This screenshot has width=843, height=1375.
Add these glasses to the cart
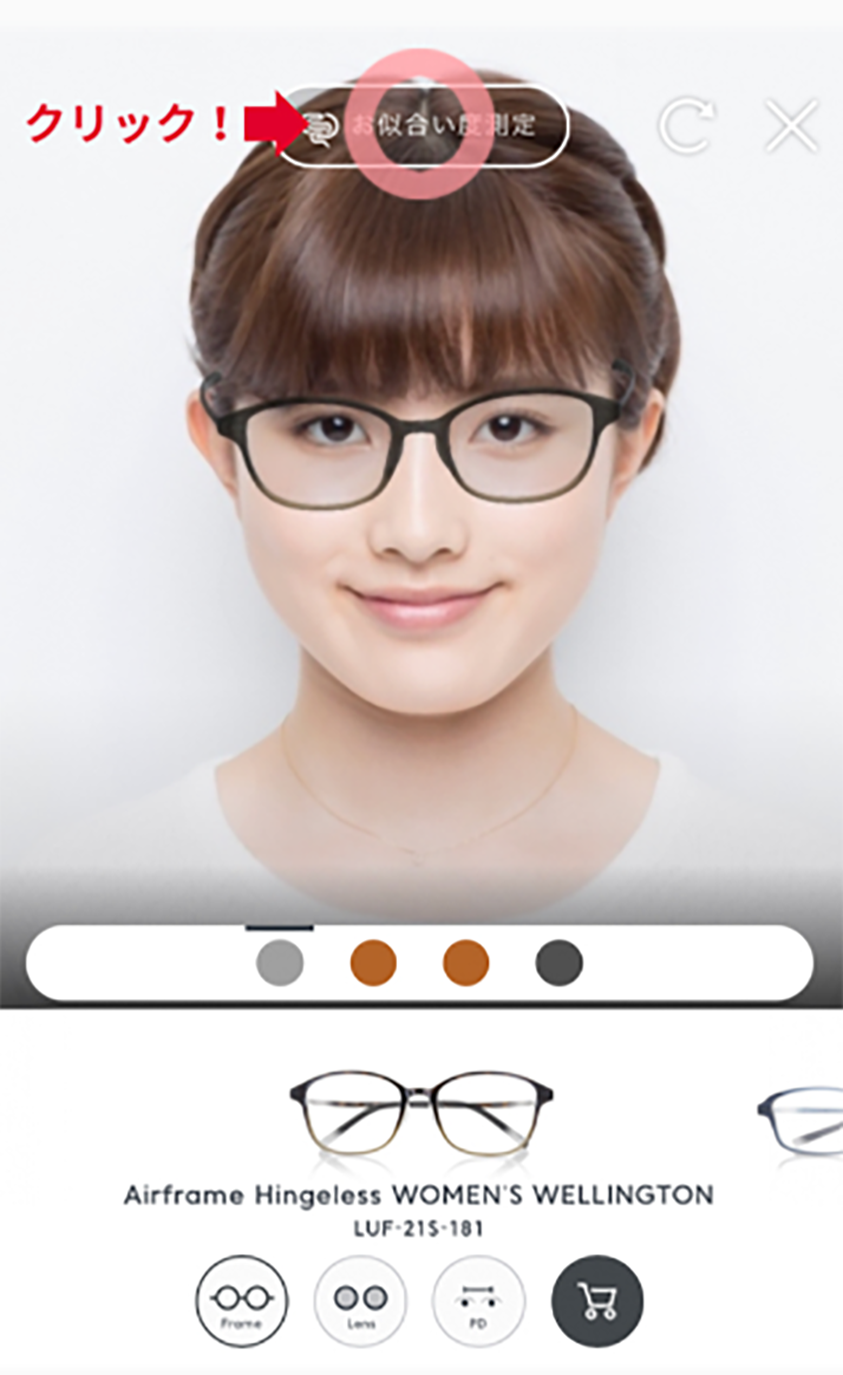[597, 1301]
